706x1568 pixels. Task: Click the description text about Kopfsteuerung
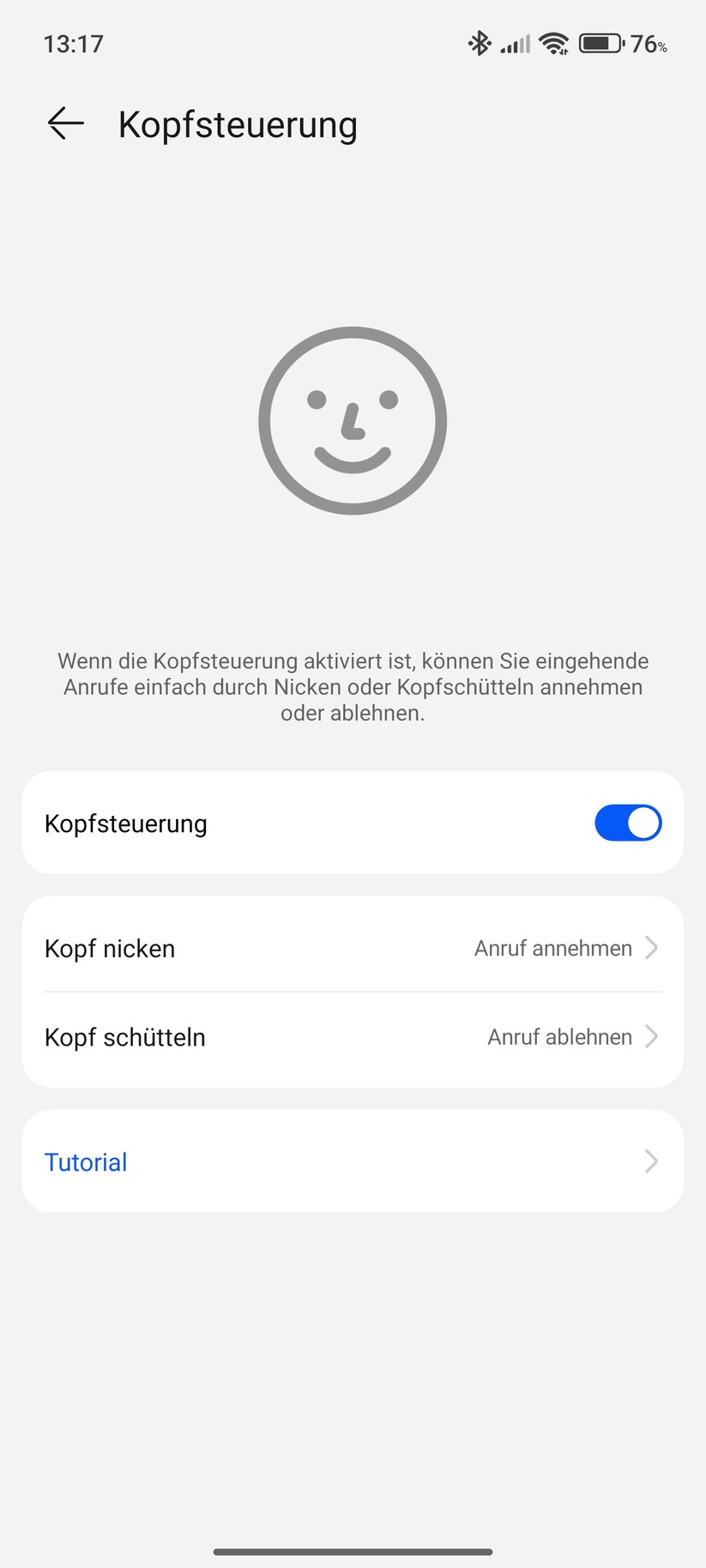[353, 686]
